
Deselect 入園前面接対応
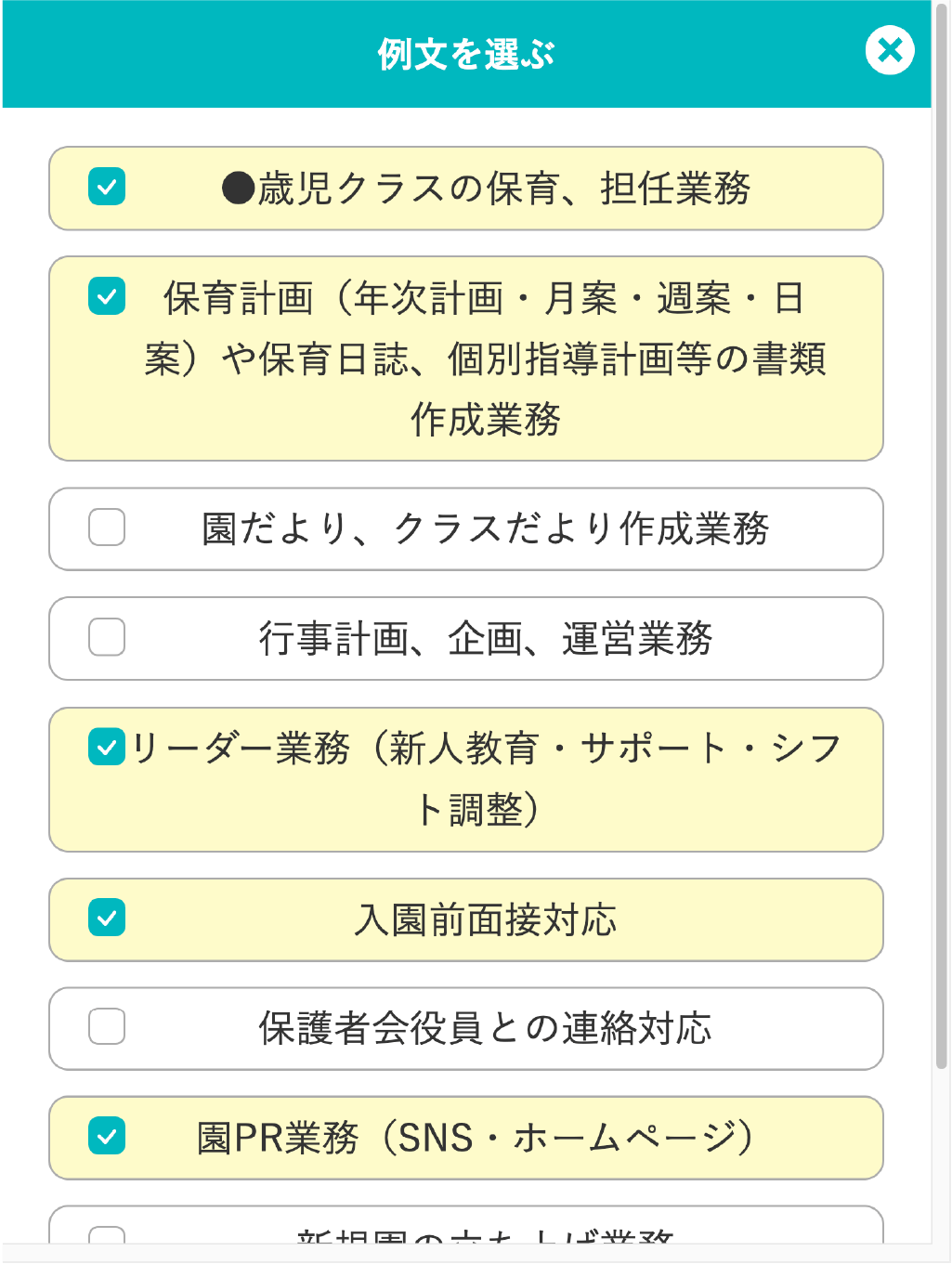pyautogui.click(x=106, y=919)
